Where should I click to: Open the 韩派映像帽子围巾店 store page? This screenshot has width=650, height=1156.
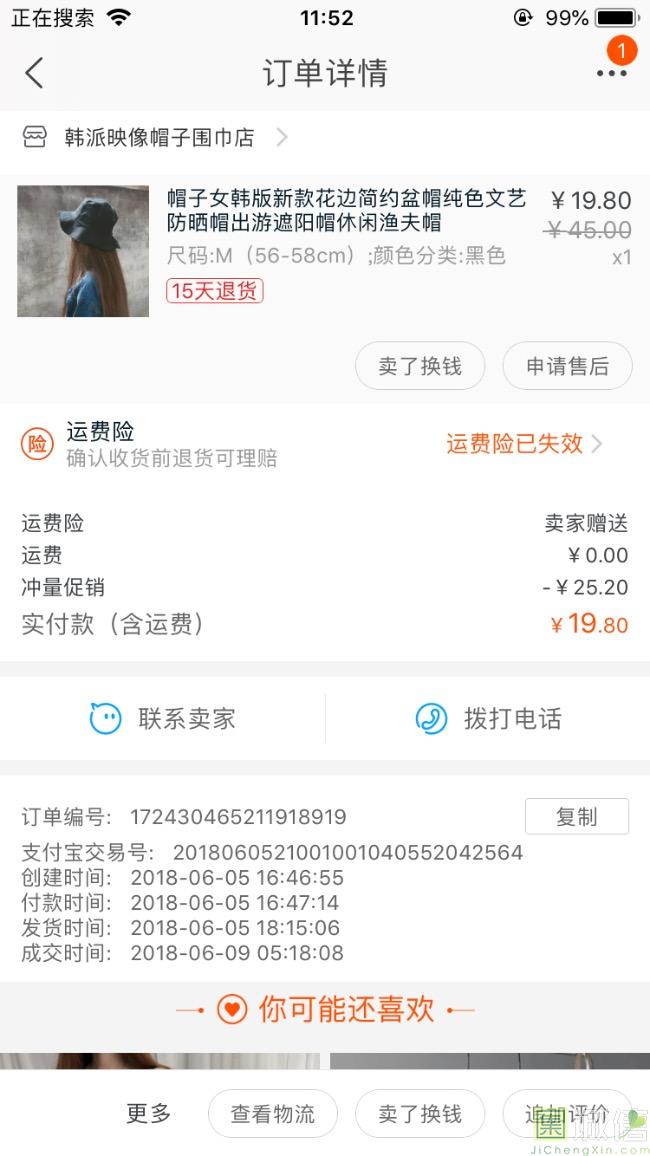(160, 138)
